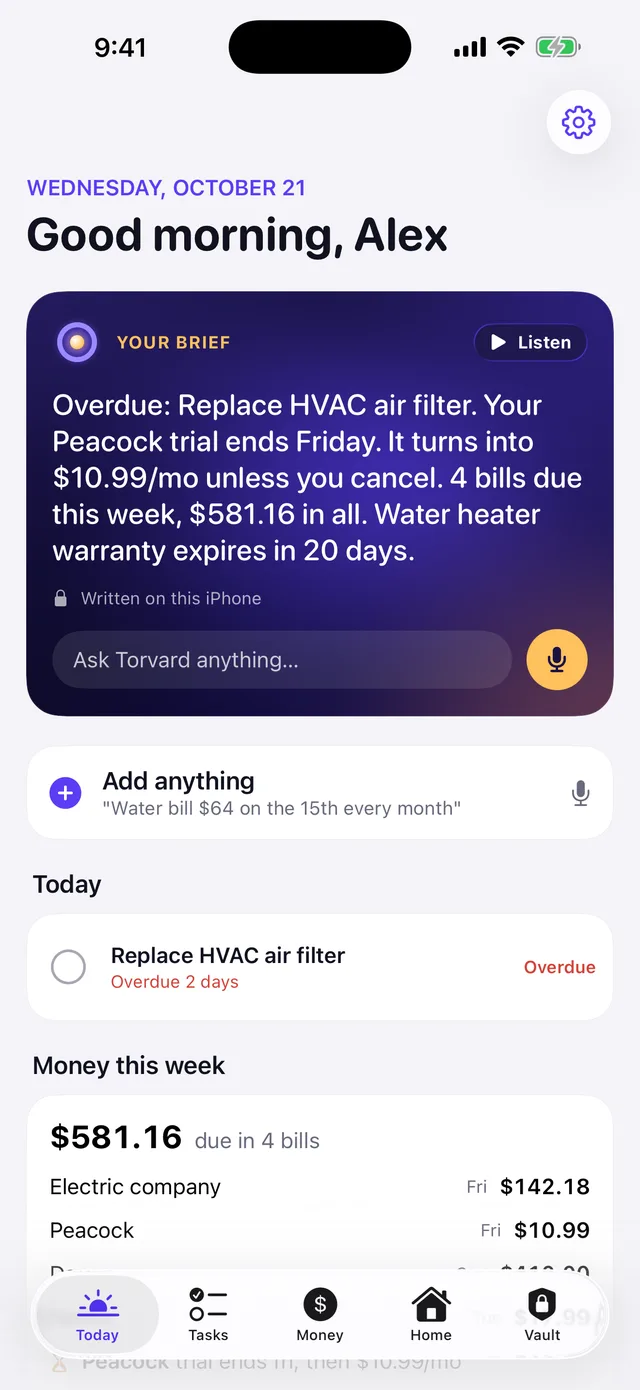Switch to the Tasks tab

(208, 1315)
